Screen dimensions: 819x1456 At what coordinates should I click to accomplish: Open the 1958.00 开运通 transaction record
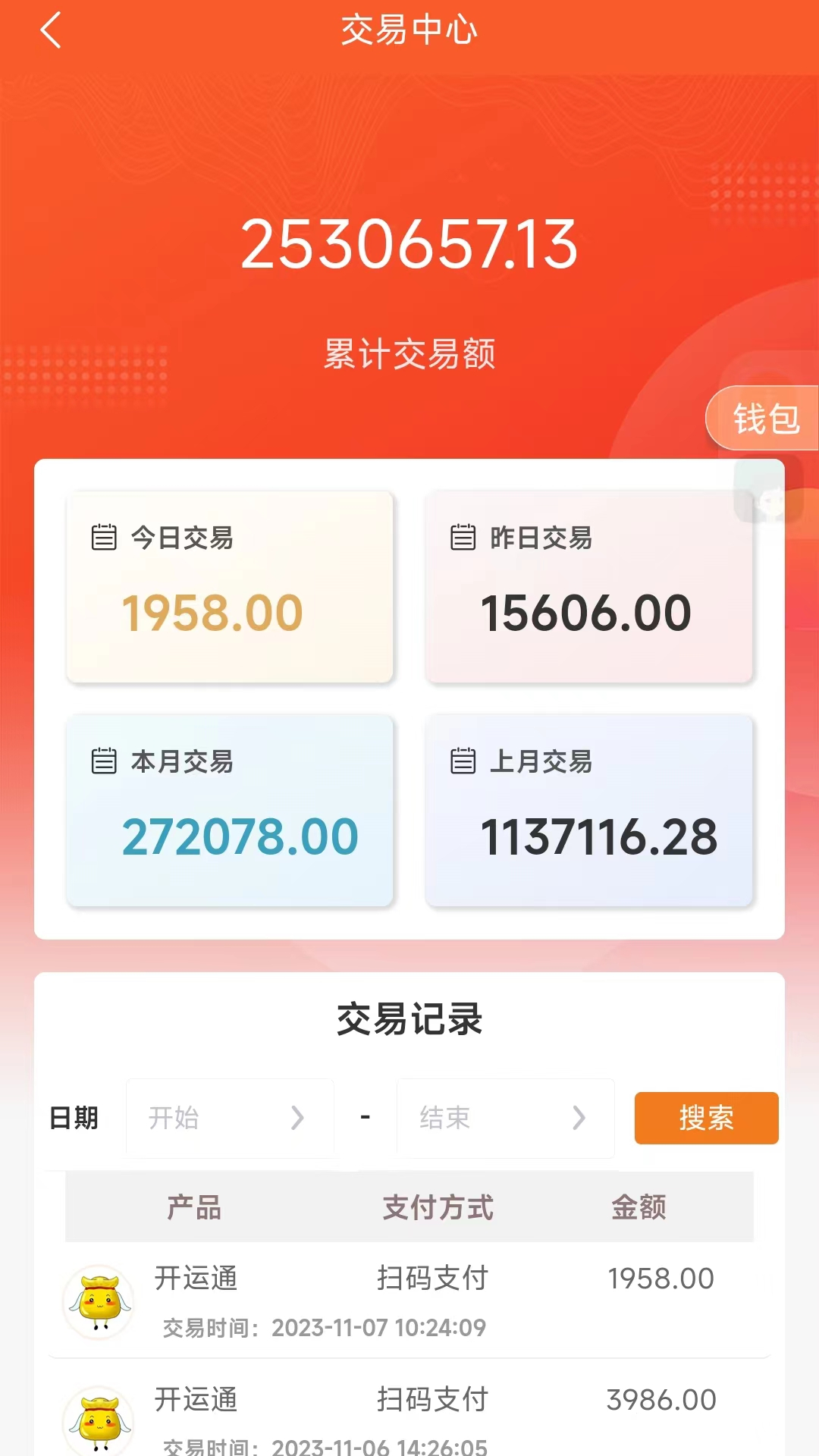point(409,1300)
